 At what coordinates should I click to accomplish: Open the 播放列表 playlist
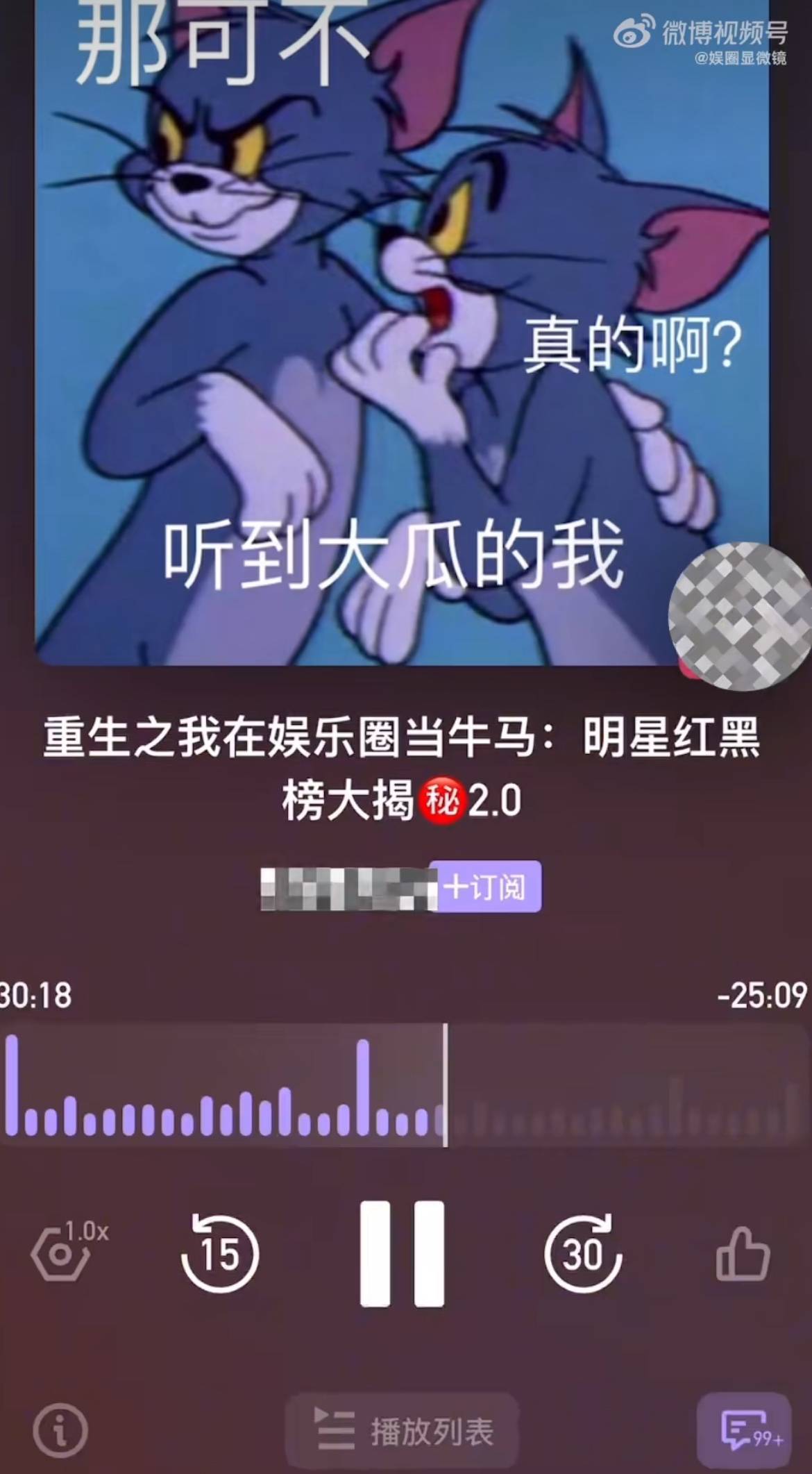[403, 1430]
